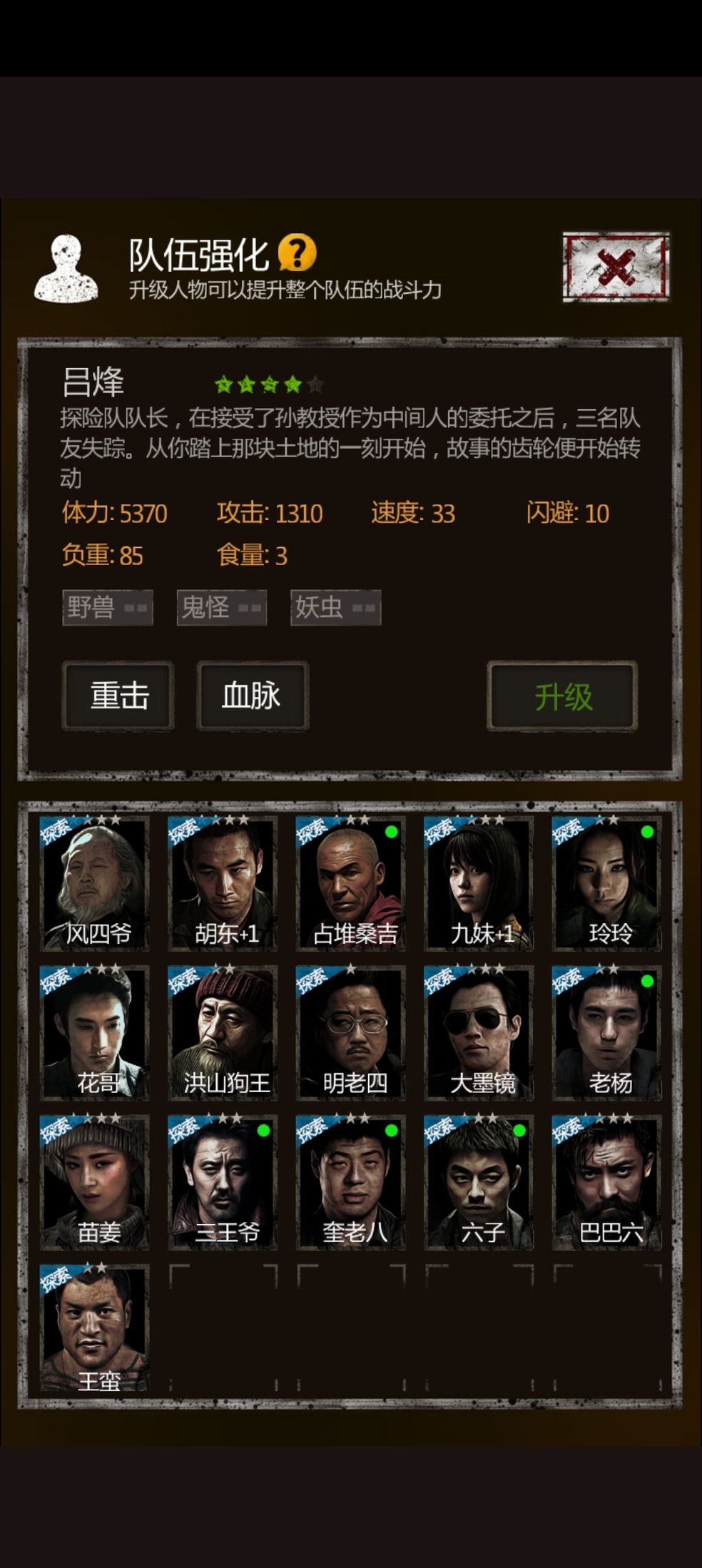Image resolution: width=702 pixels, height=1568 pixels.
Task: Select character 花哥
Action: click(95, 1034)
